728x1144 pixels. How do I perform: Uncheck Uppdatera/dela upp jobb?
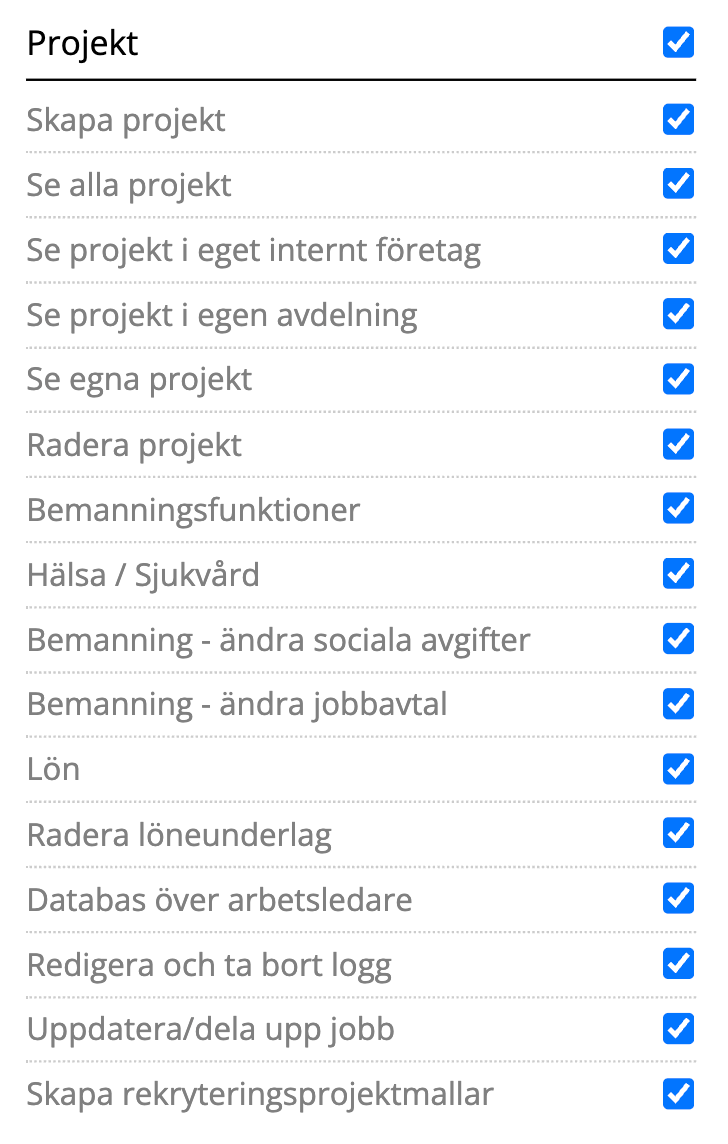678,1028
